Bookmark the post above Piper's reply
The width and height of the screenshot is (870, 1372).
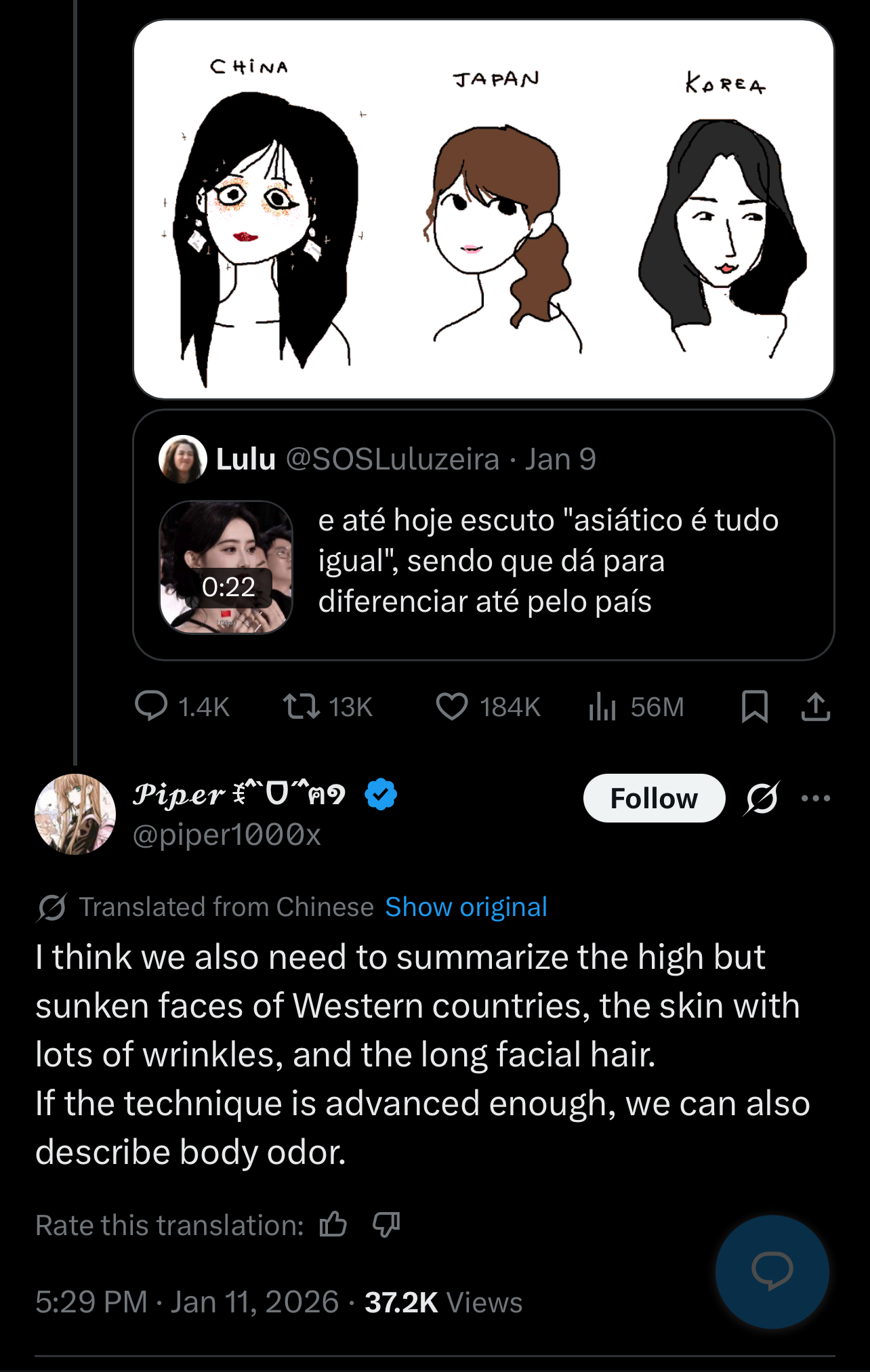point(754,706)
